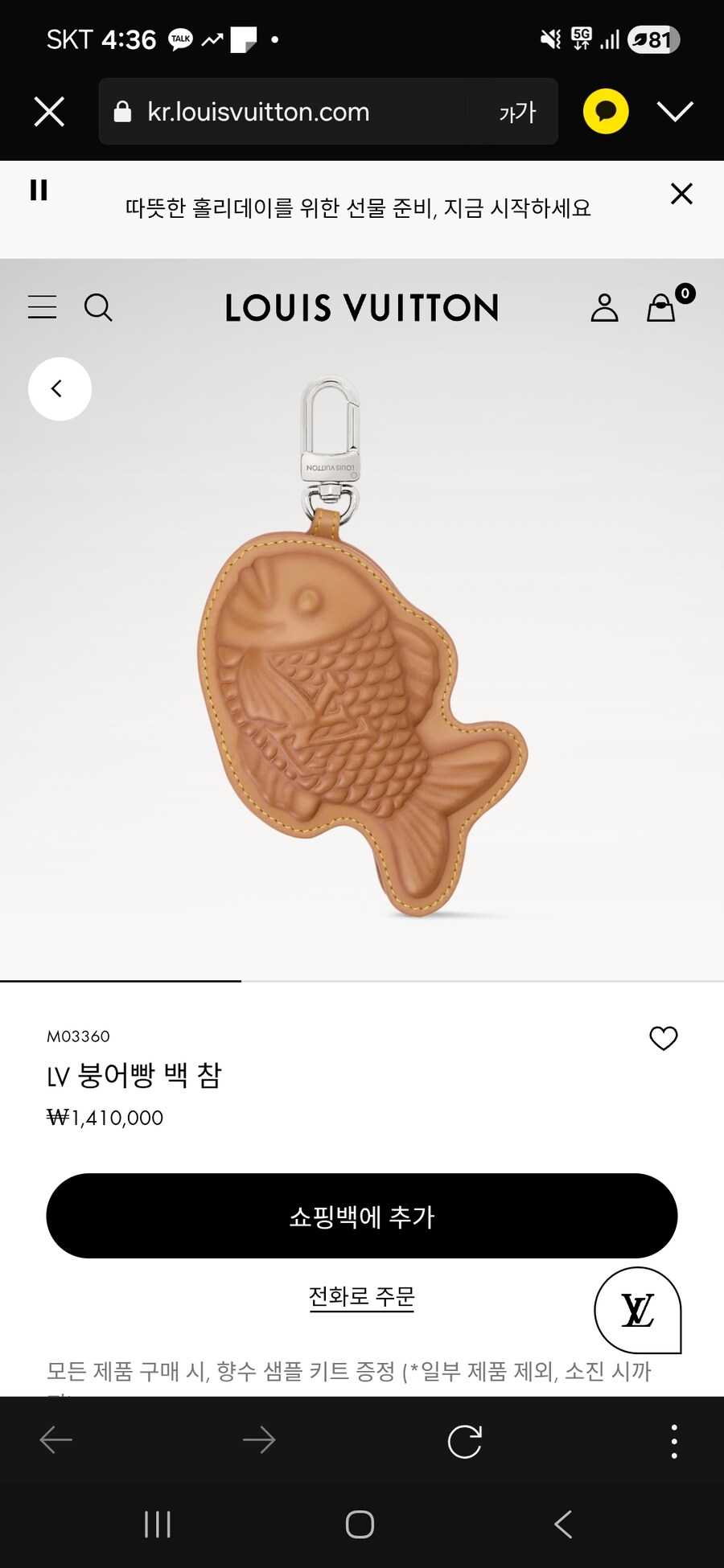Tap the 쇼핑백에 추가 add-to-bag button
724x1568 pixels.
click(x=362, y=1217)
